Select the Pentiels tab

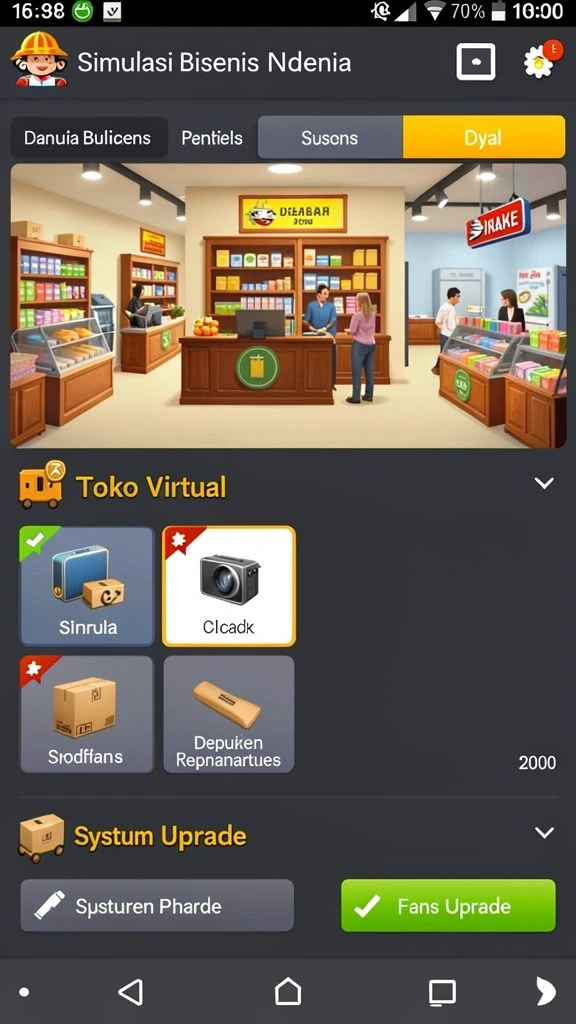pyautogui.click(x=212, y=138)
